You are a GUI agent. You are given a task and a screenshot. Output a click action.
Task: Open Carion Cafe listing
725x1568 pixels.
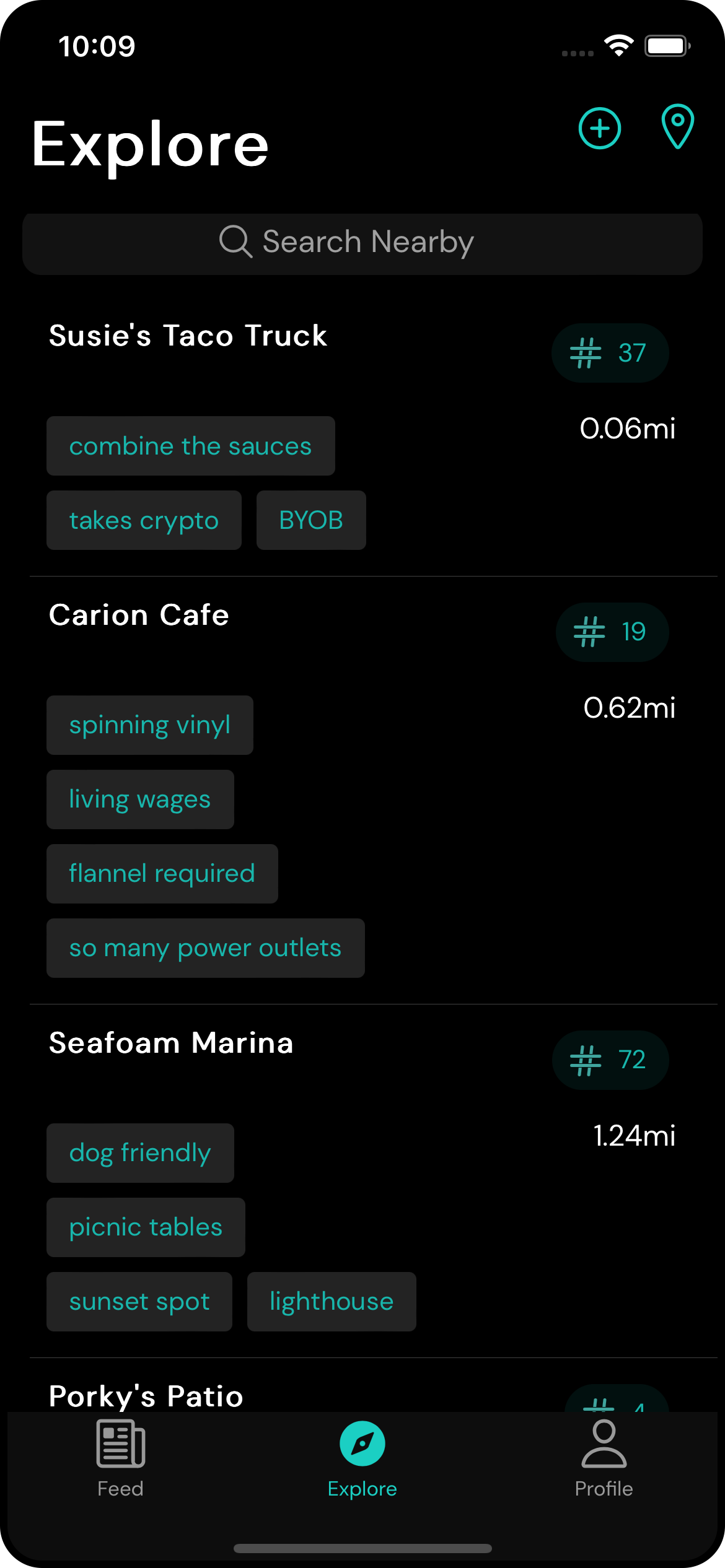[139, 616]
